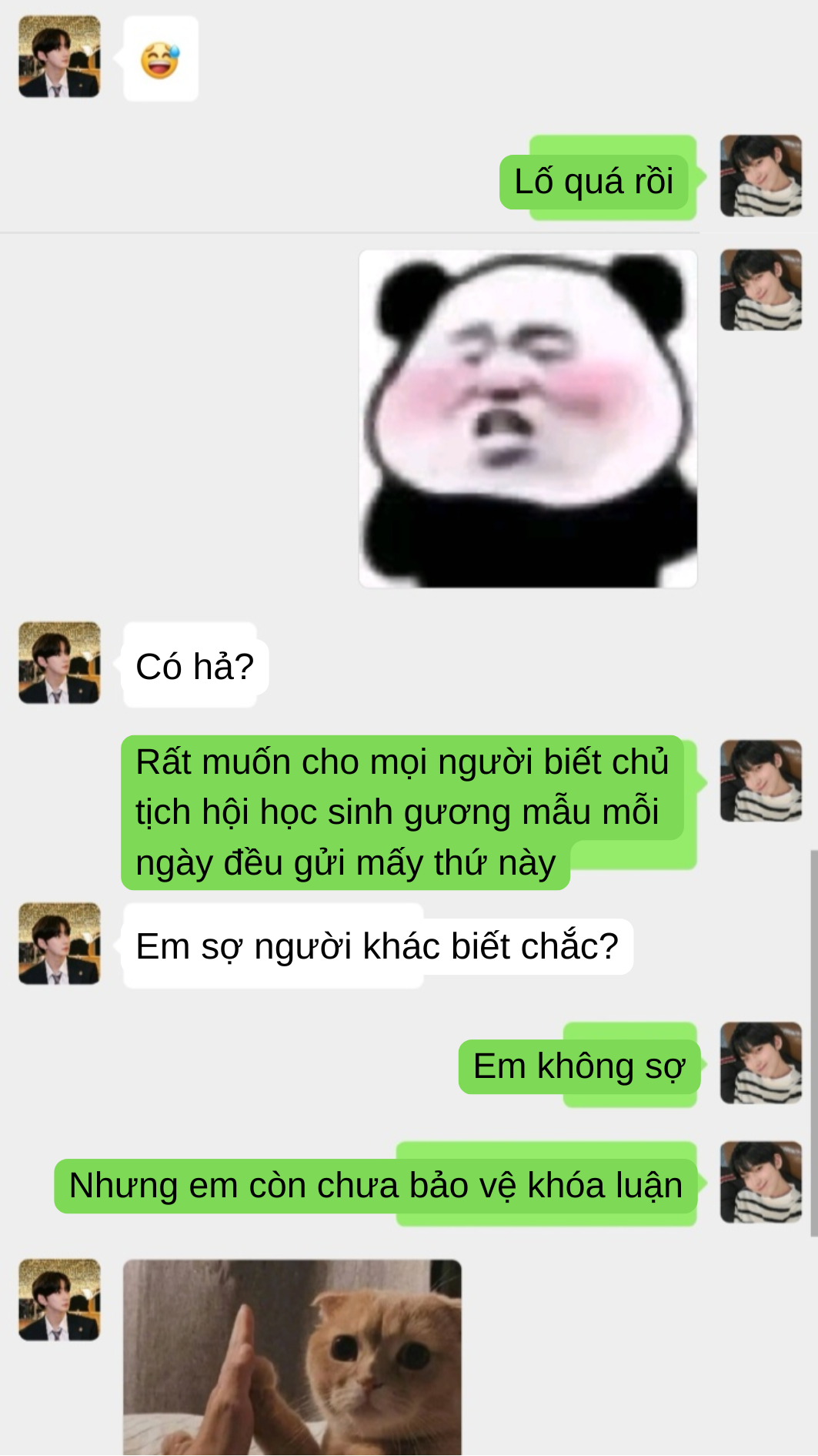This screenshot has width=818, height=1456.
Task: Tap the sender avatar beside "Có hả?"
Action: (59, 663)
